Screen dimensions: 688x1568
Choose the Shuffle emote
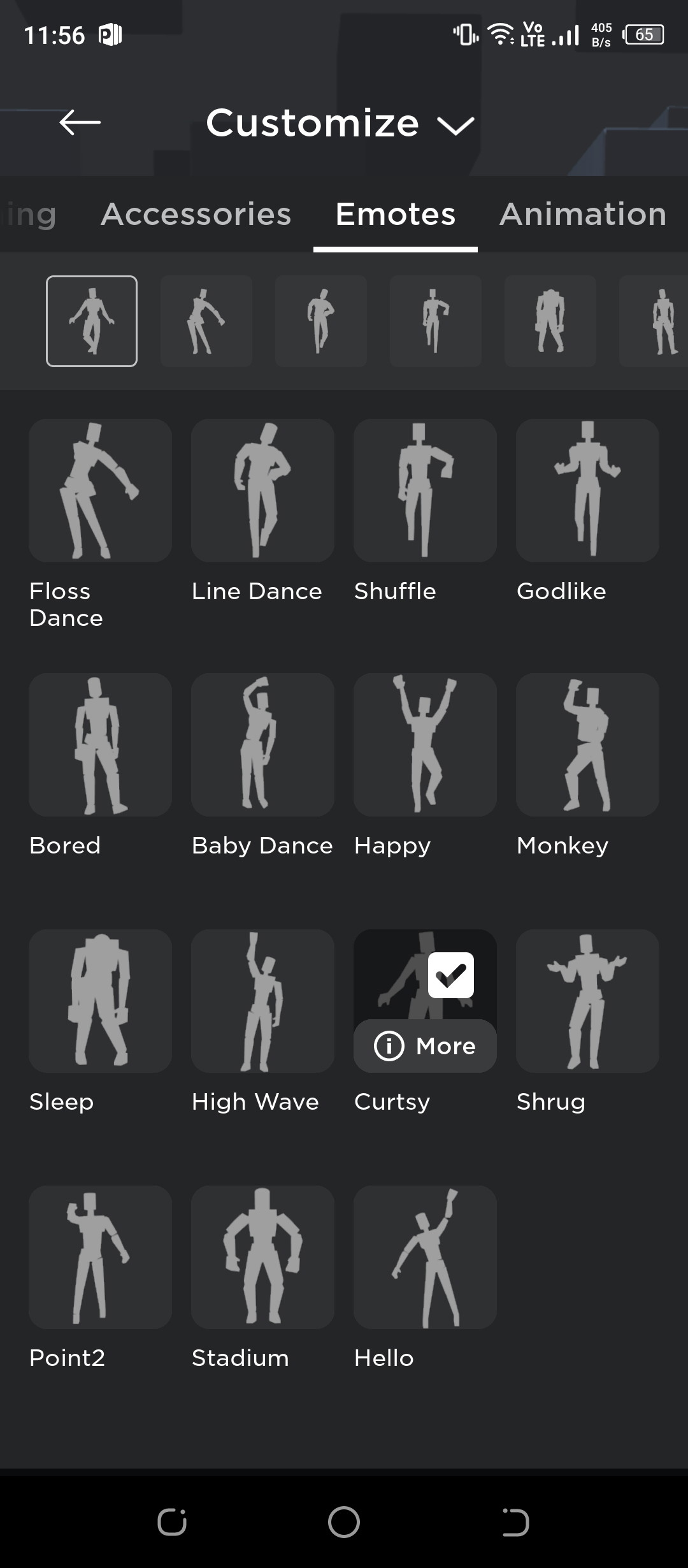(x=425, y=490)
